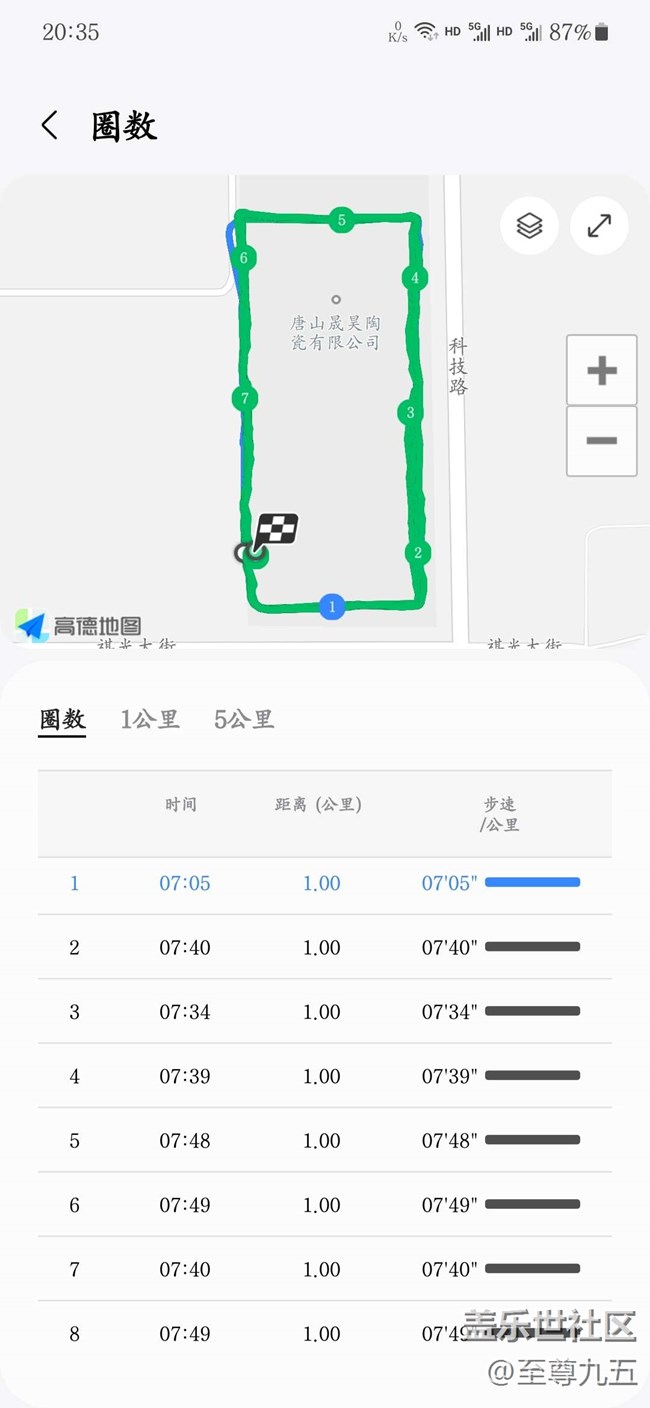Open the map layers selector
The width and height of the screenshot is (650, 1408).
(x=529, y=226)
